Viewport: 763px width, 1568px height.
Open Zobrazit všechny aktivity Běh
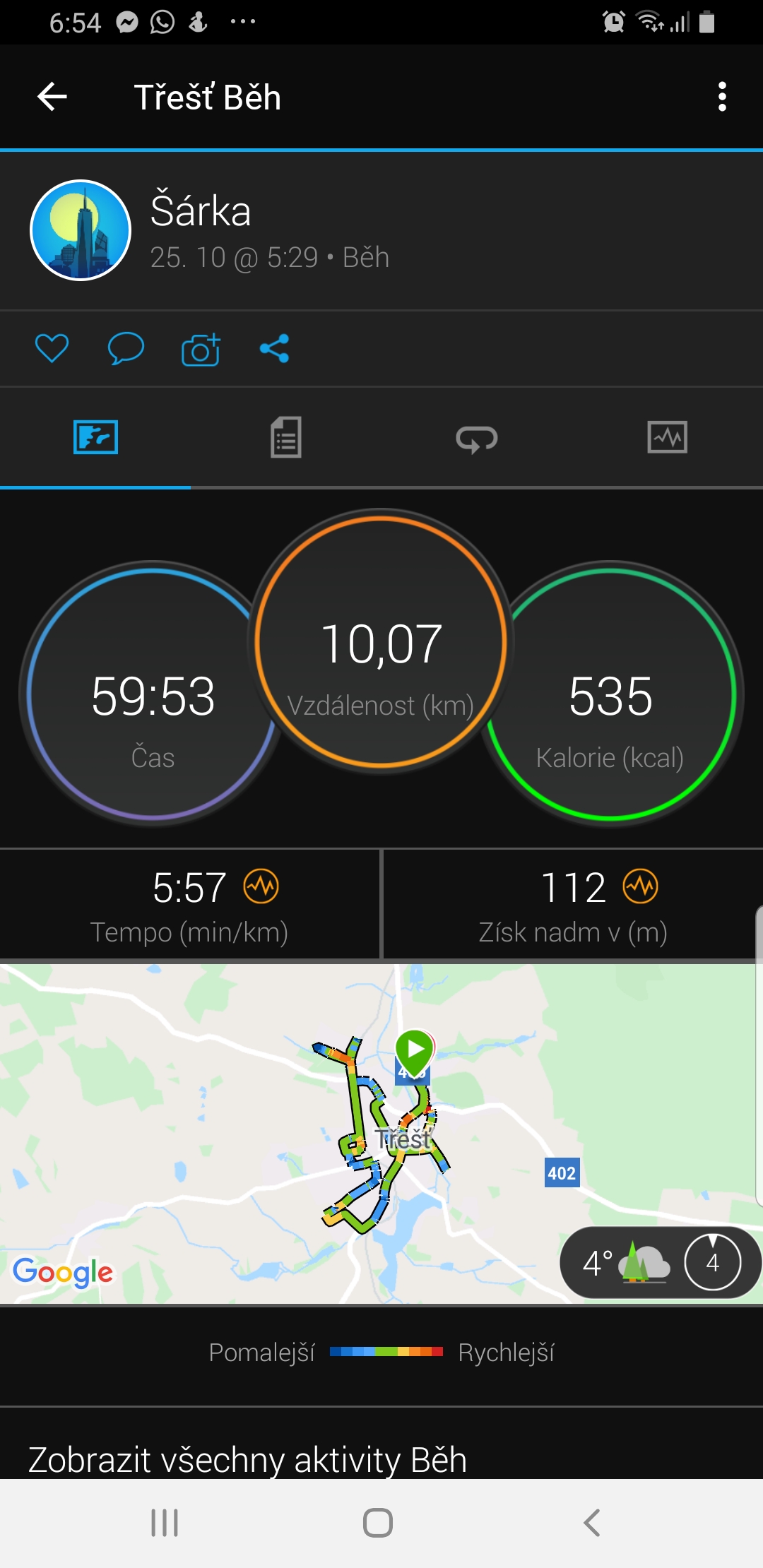pyautogui.click(x=247, y=1459)
